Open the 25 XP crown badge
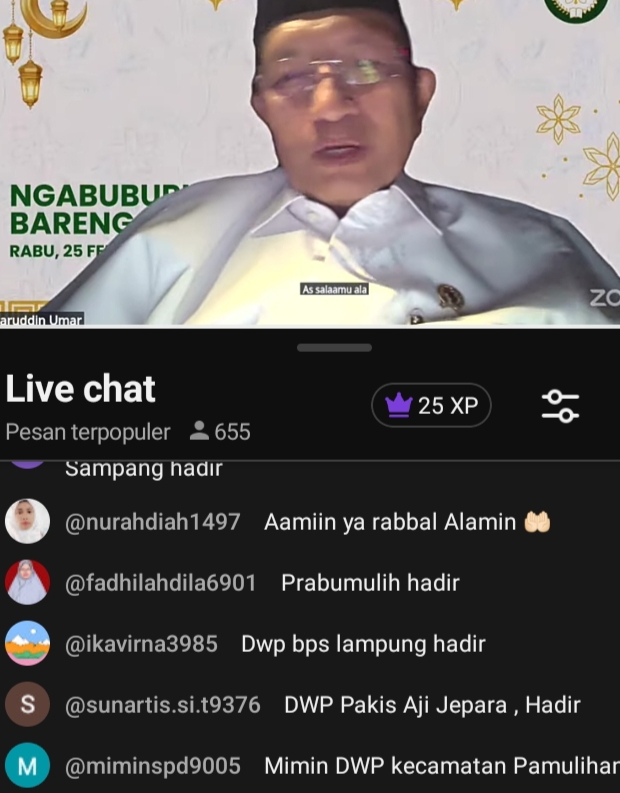 [431, 405]
